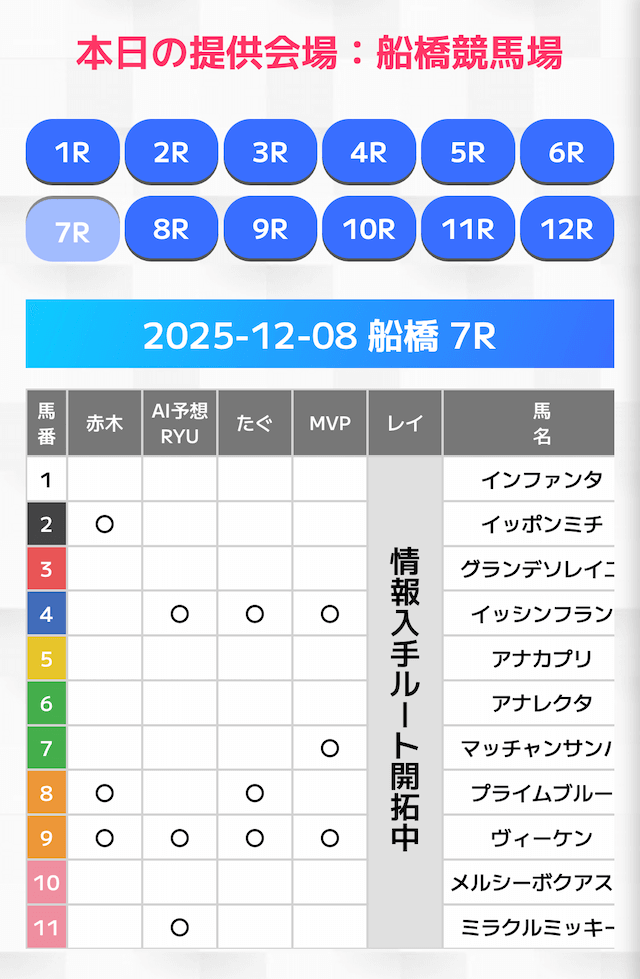Tap the 4R race button
The image size is (640, 979).
point(369,152)
